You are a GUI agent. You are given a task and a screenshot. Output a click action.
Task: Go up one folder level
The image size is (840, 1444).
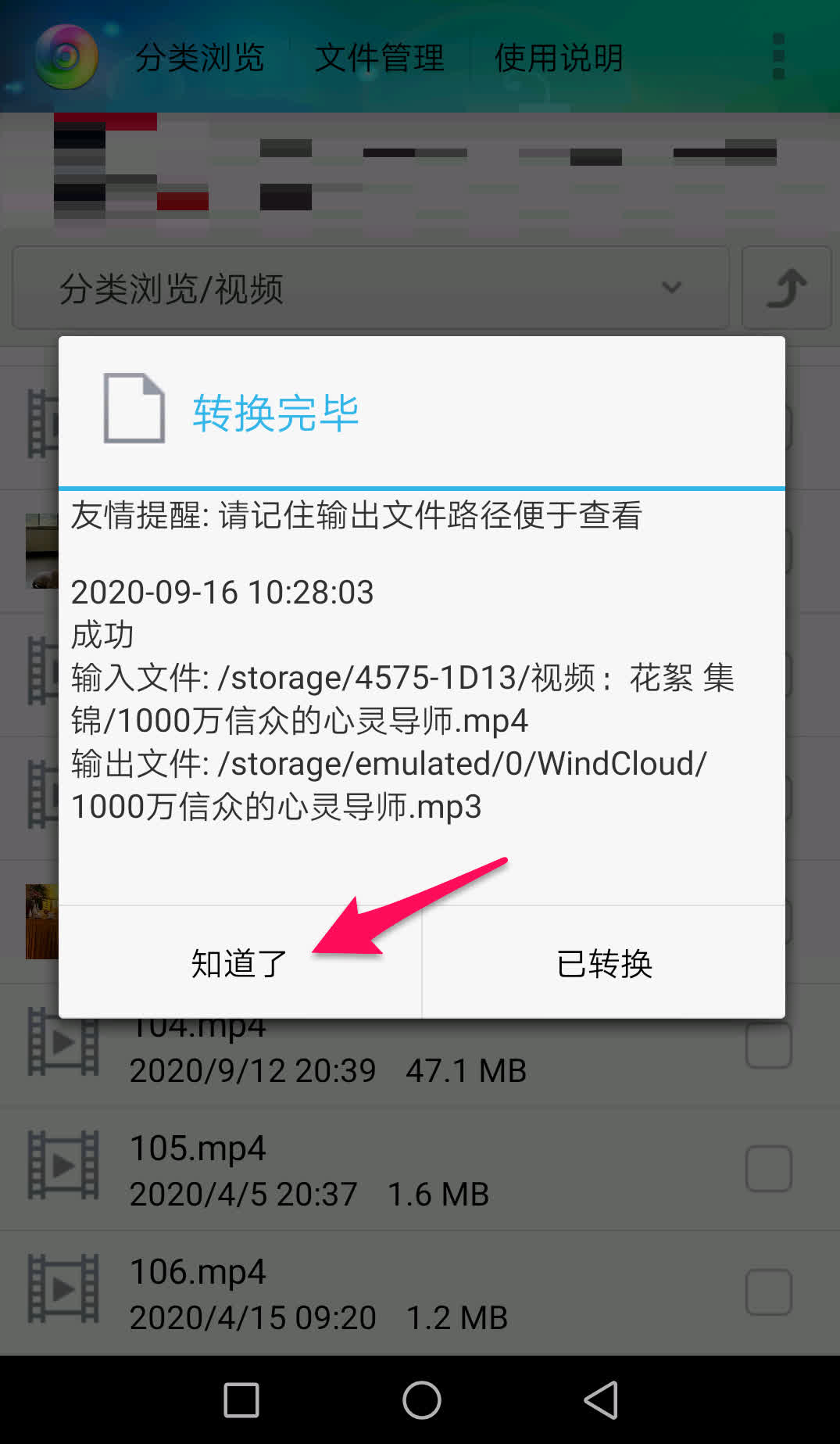(786, 288)
